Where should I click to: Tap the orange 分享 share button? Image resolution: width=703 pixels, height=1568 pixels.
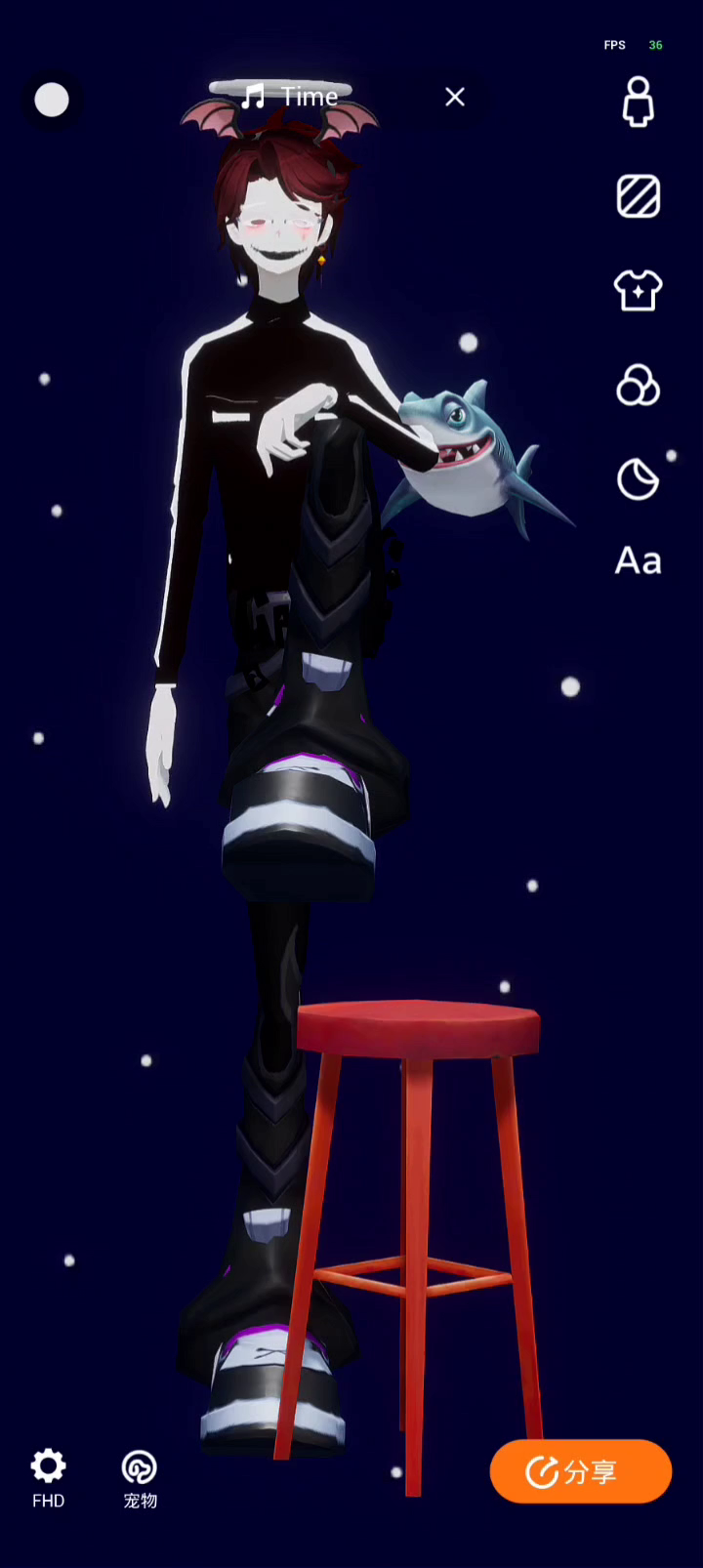pyautogui.click(x=580, y=1471)
